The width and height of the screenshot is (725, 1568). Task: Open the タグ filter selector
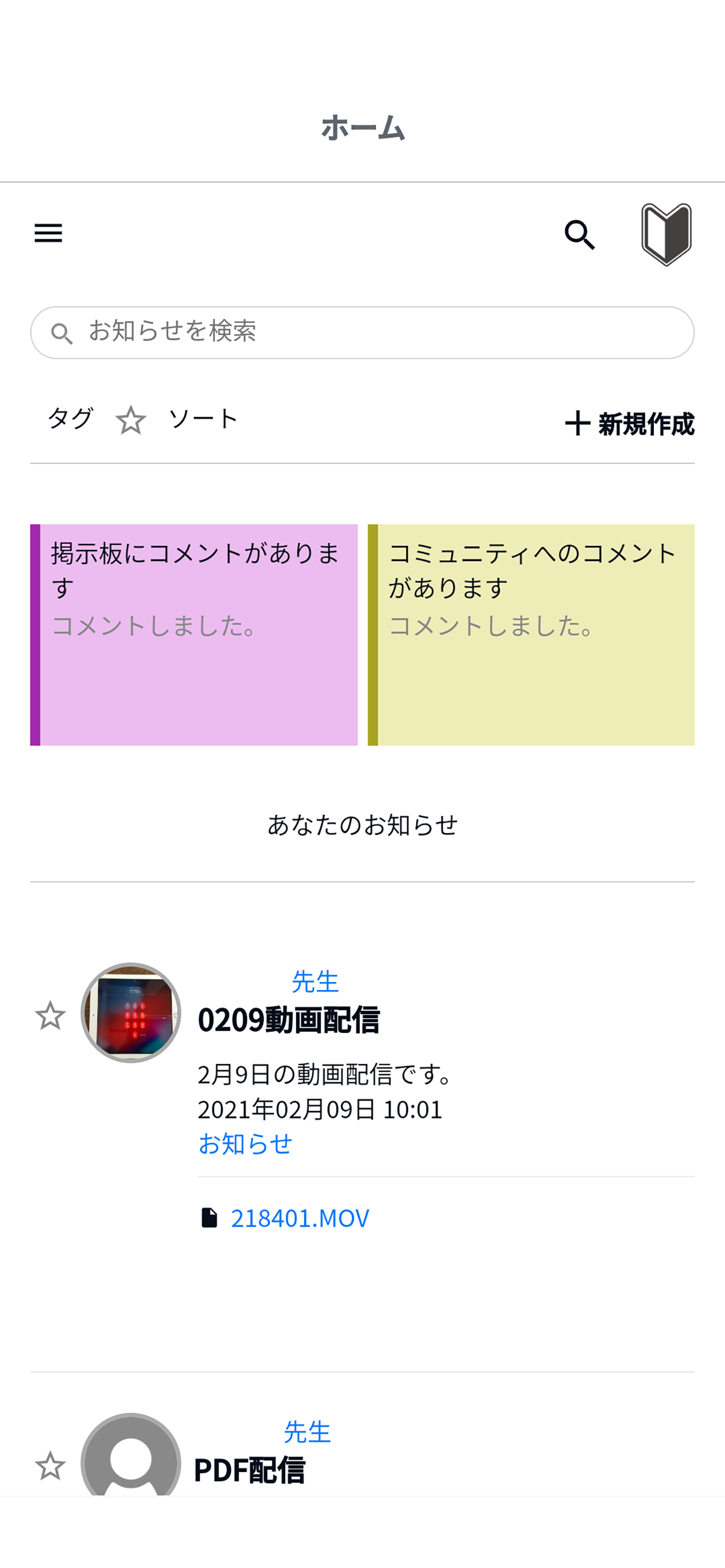pyautogui.click(x=71, y=419)
